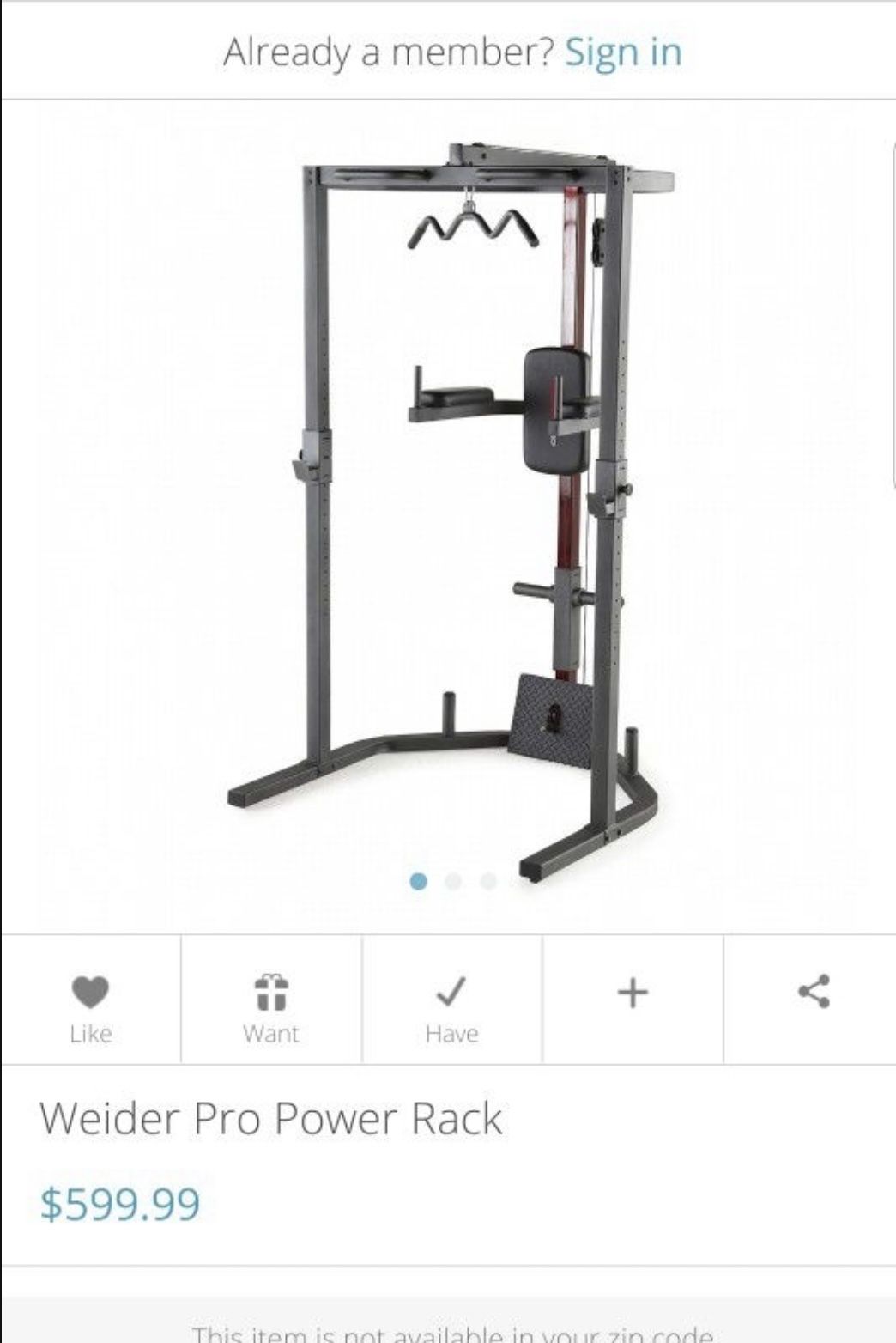Screen dimensions: 896x1343
Task: Mark the power rack as Have
Action: coord(451,1001)
